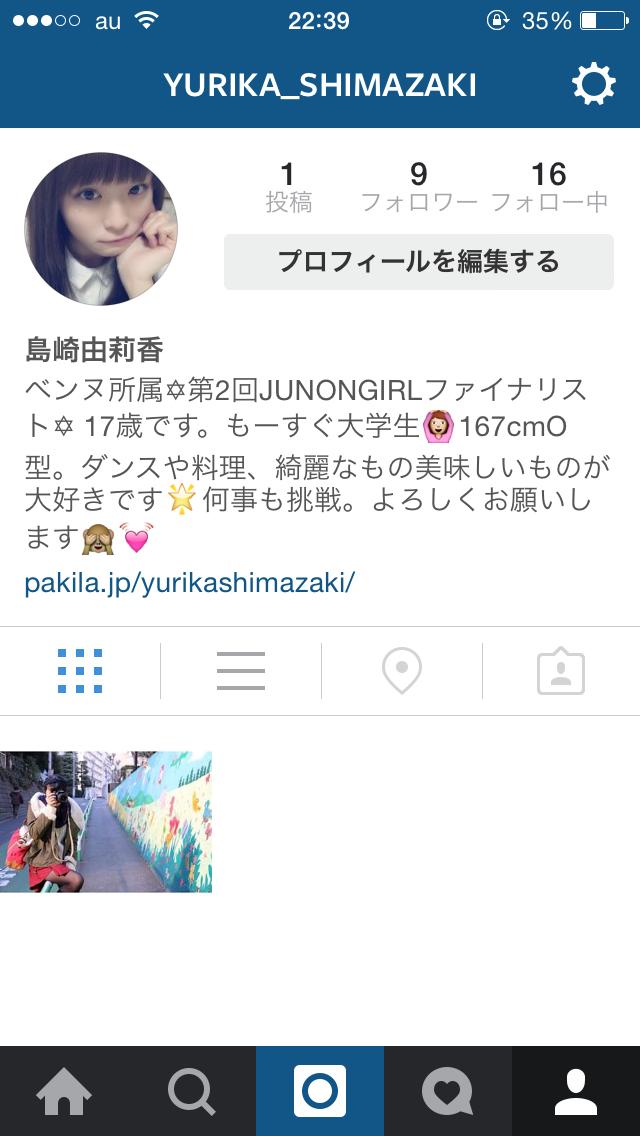Open the photo map location tab
640x1136 pixels.
(x=401, y=671)
